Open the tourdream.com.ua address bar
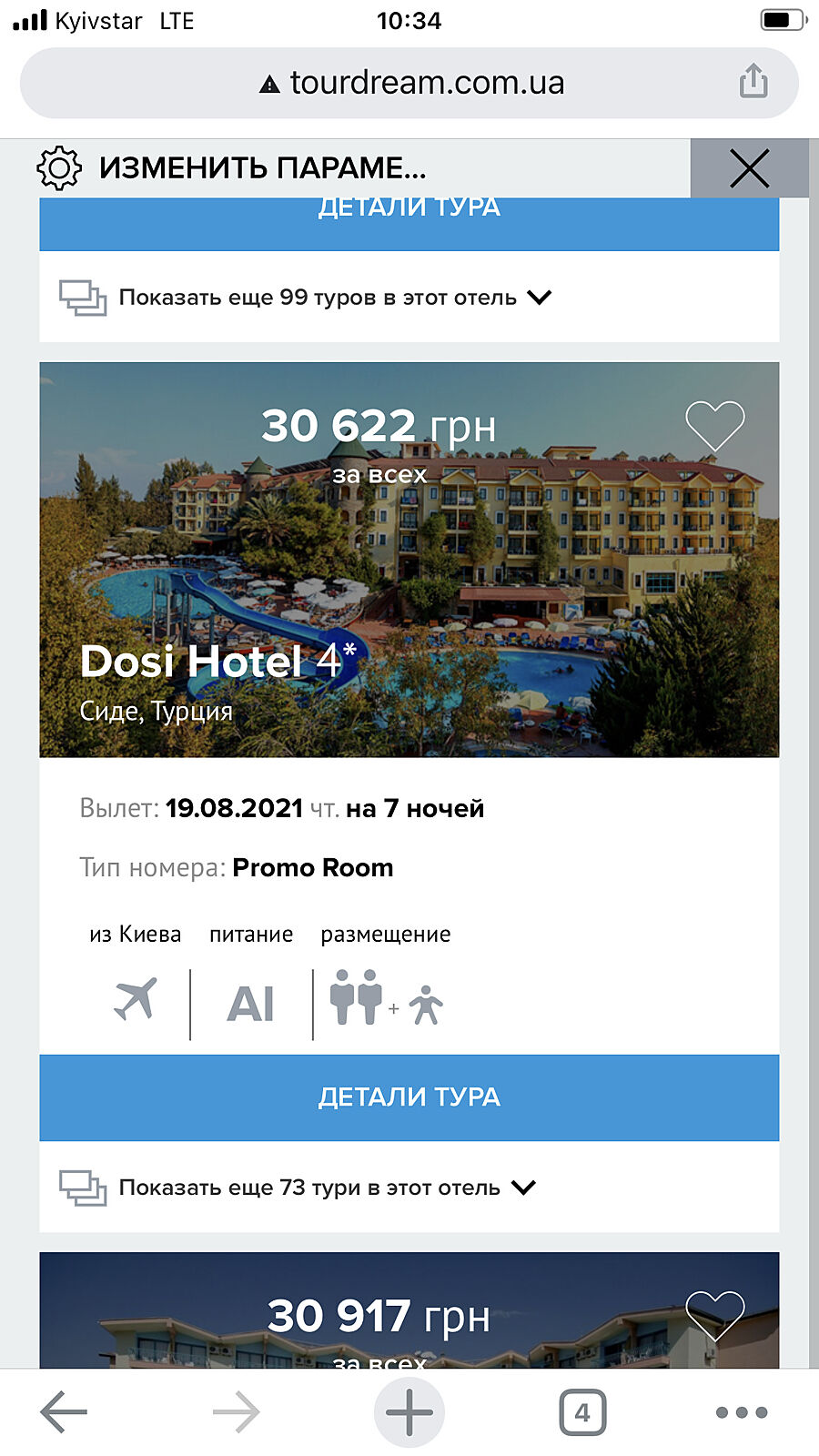Image resolution: width=819 pixels, height=1456 pixels. pos(409,83)
